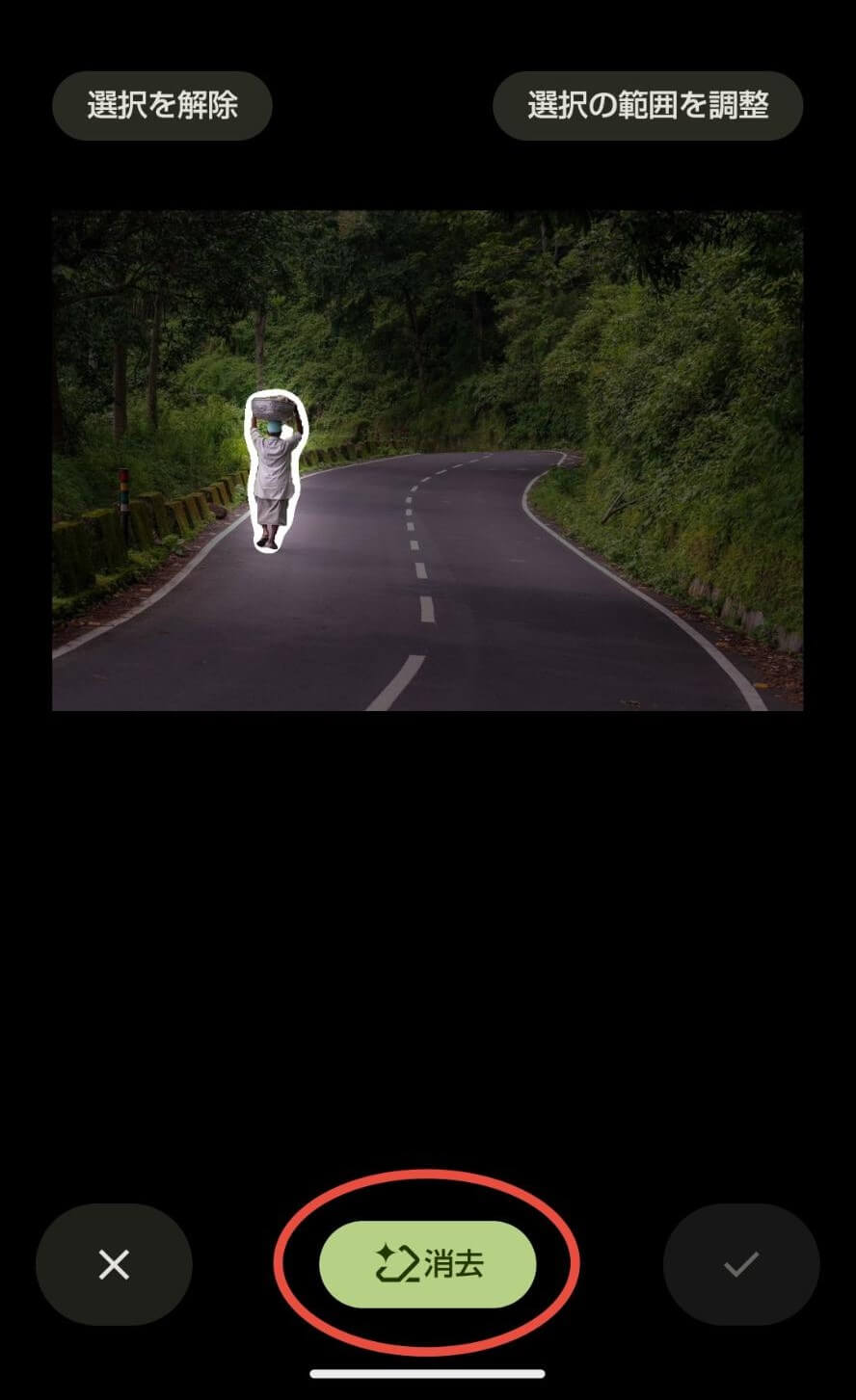Image resolution: width=856 pixels, height=1400 pixels.
Task: Cancel editing with the X button
Action: point(114,1264)
